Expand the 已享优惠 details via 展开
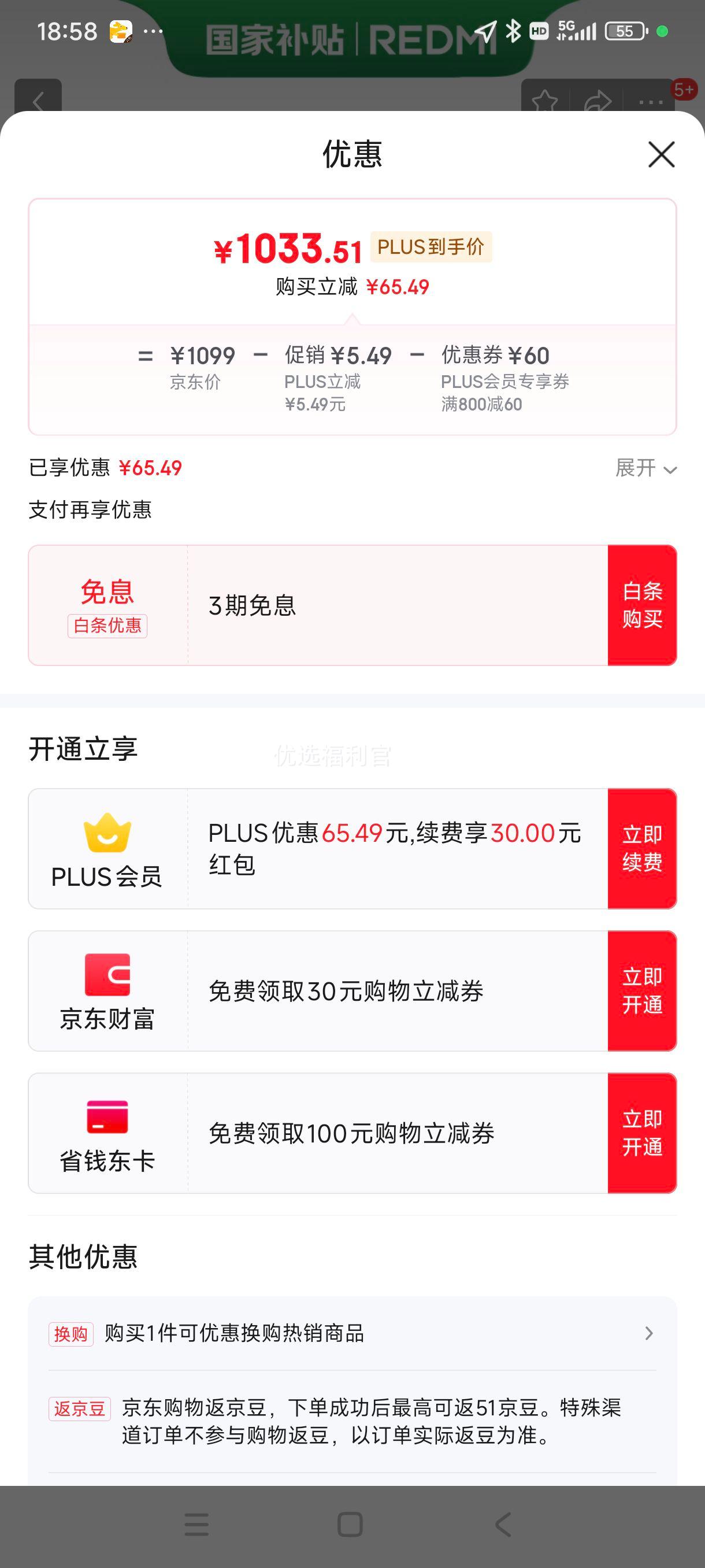This screenshot has height=1568, width=705. pyautogui.click(x=646, y=469)
